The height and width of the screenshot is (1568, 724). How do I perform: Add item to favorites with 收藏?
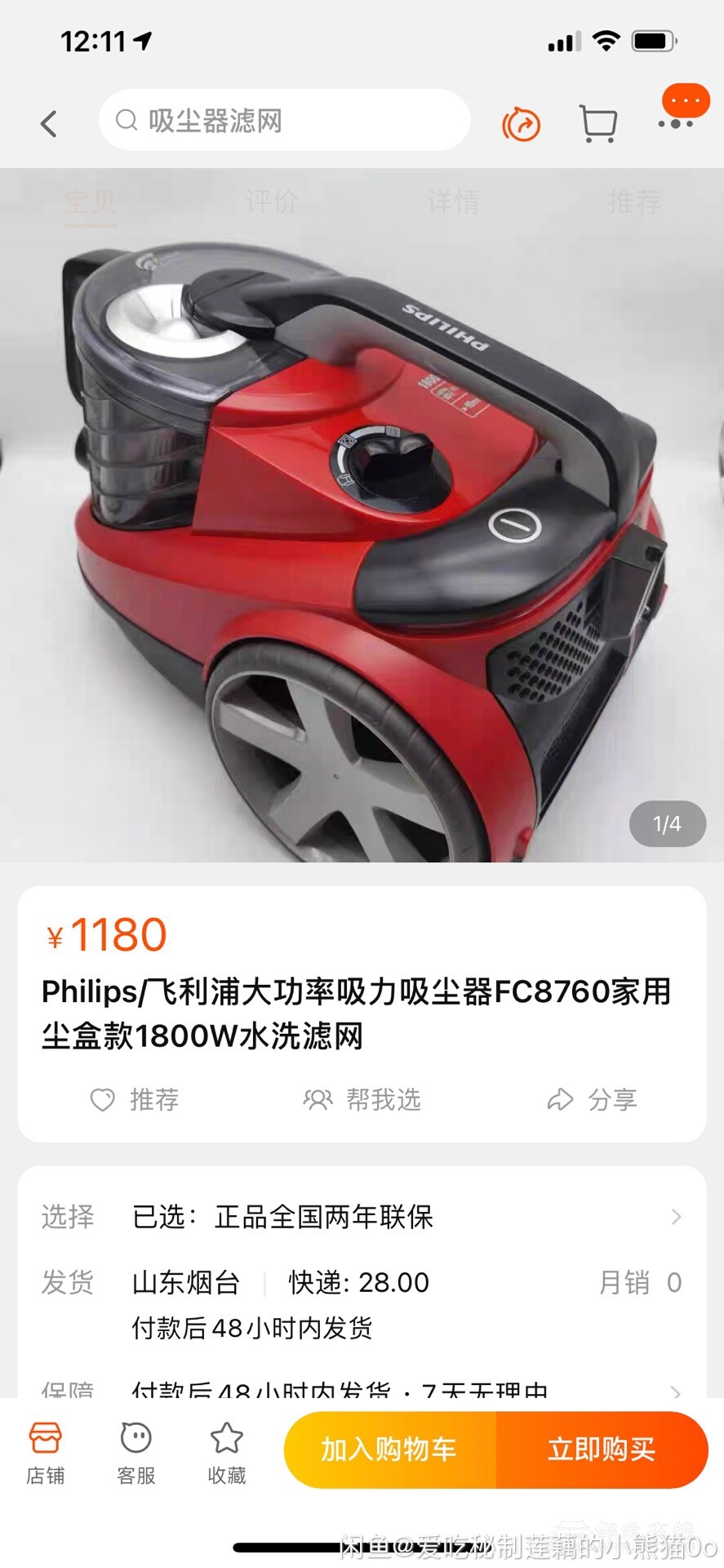(x=226, y=1452)
